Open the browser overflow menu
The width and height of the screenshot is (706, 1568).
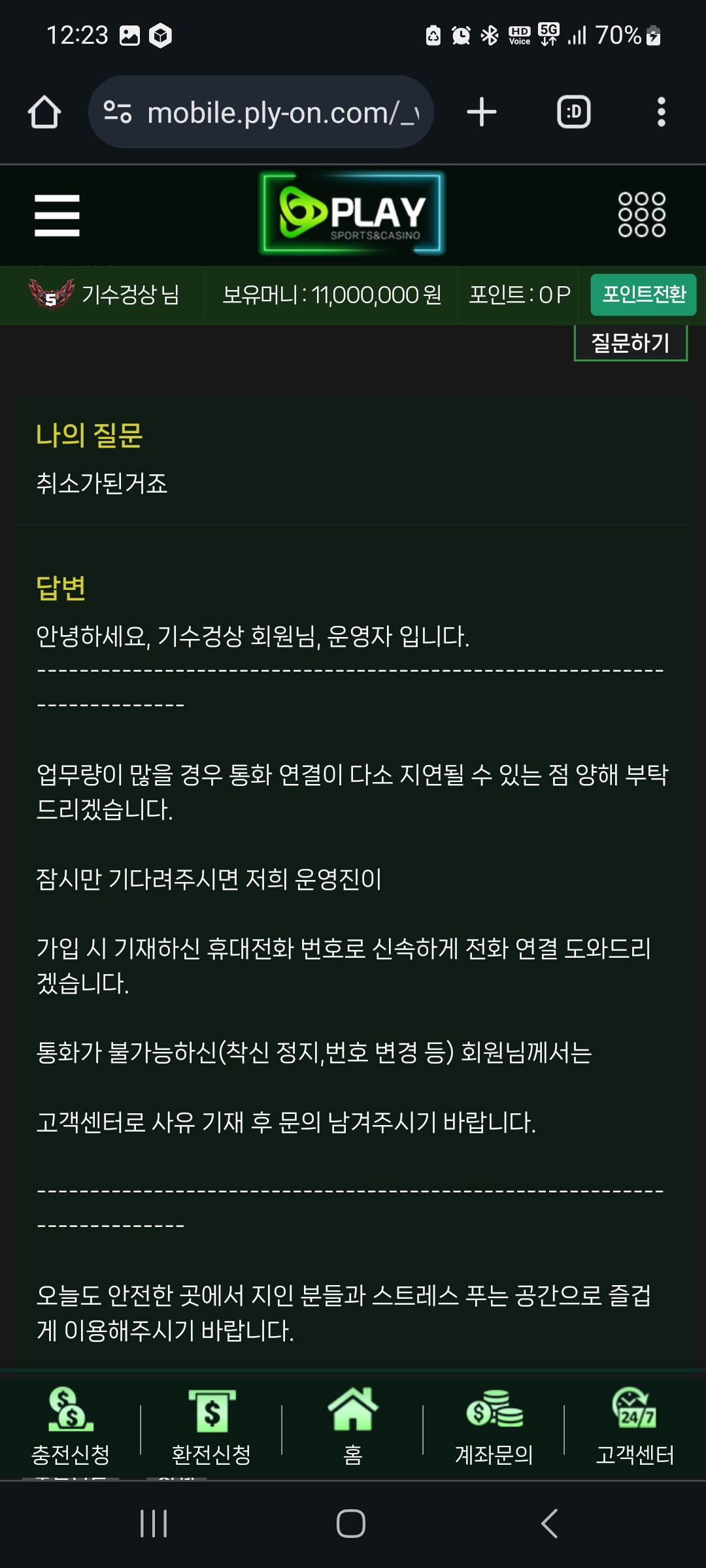pos(661,112)
